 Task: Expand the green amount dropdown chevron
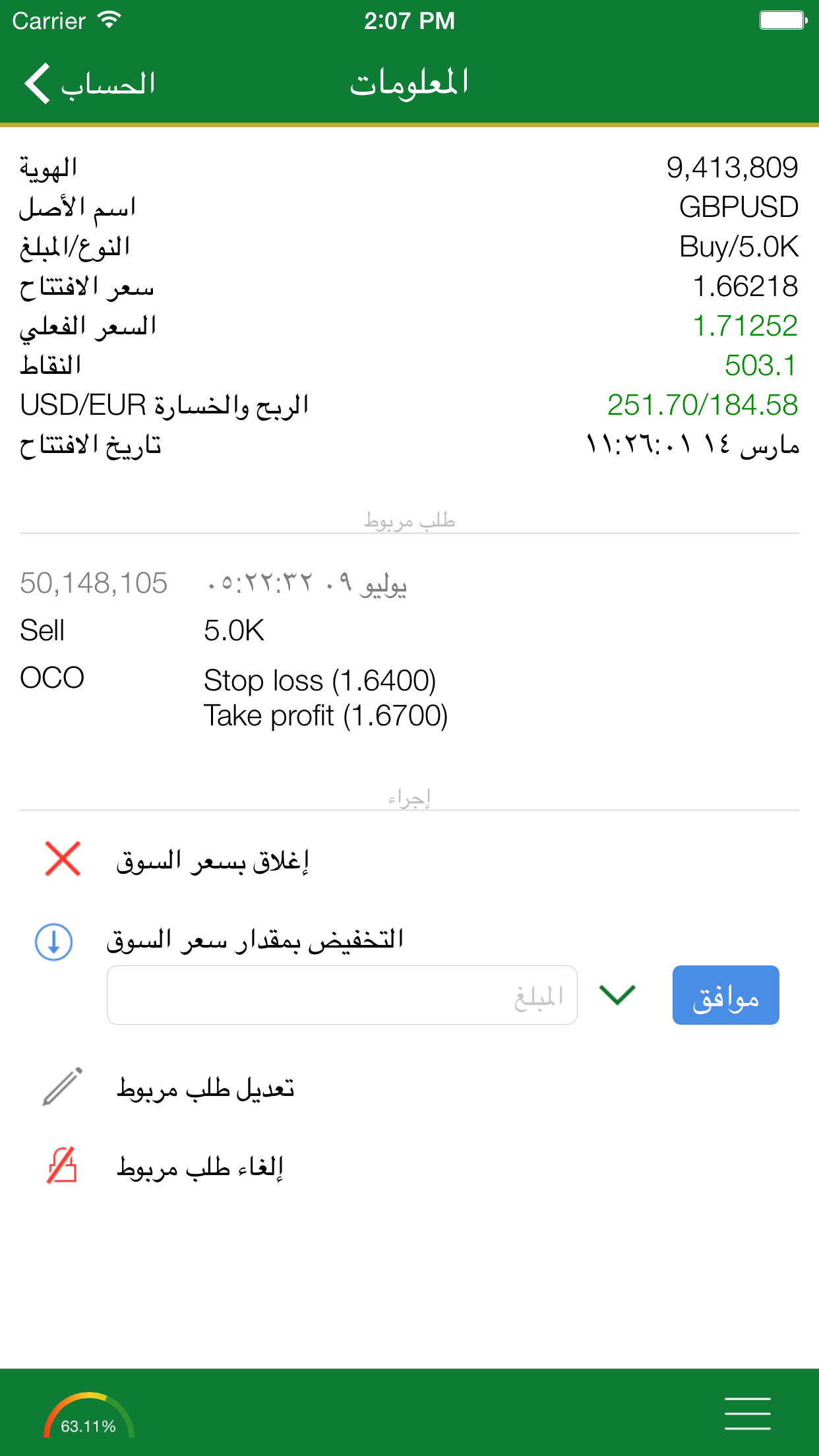pos(617,995)
